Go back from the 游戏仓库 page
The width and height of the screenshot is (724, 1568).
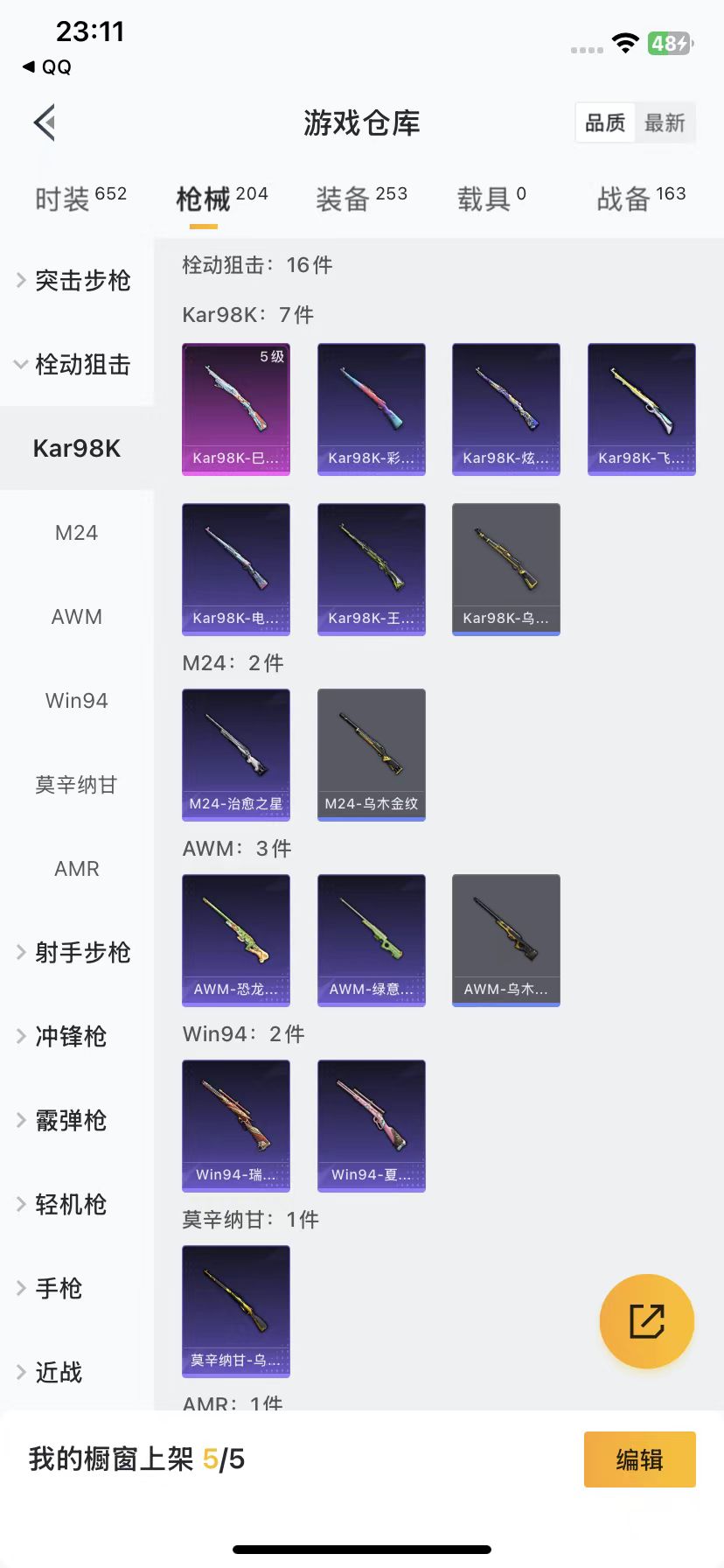(45, 122)
